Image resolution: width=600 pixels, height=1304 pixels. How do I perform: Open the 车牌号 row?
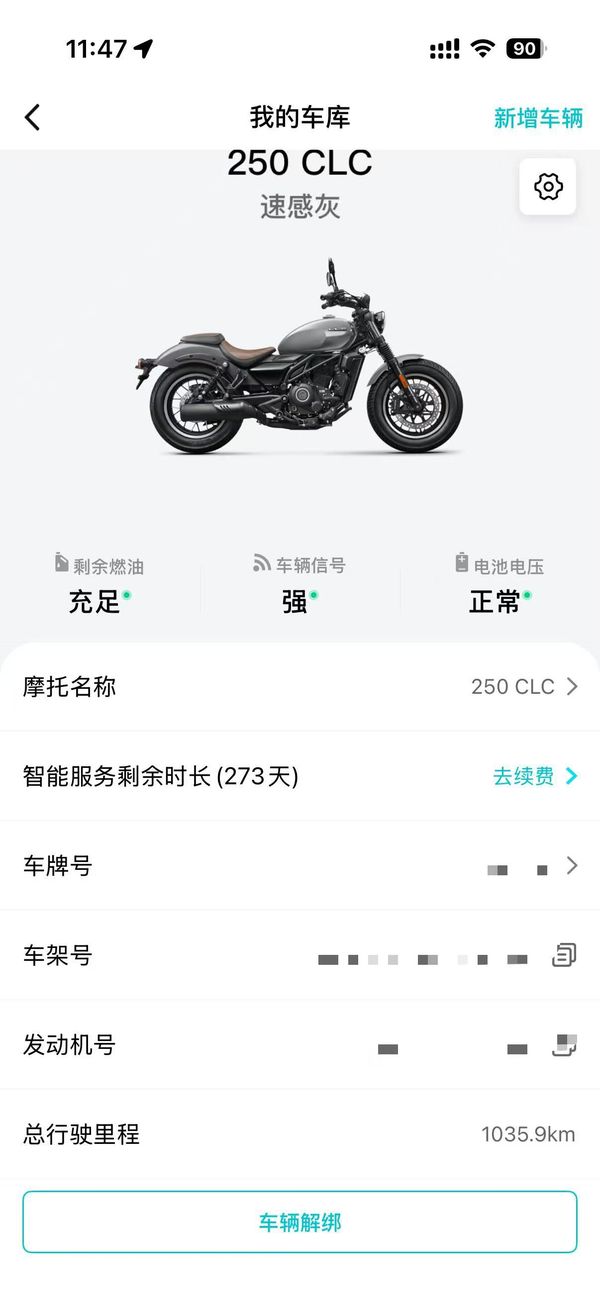click(x=300, y=866)
